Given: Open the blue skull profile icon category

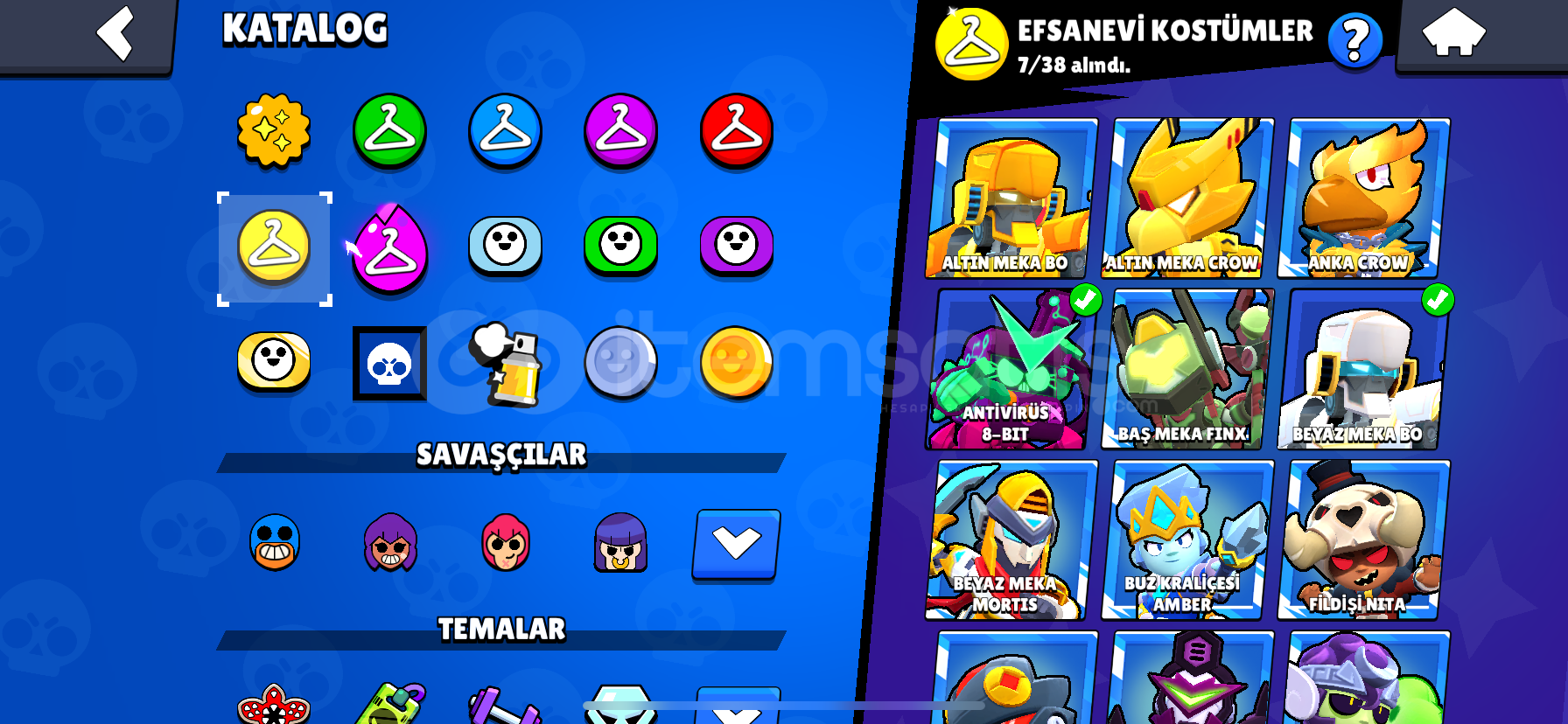Looking at the screenshot, I should click(389, 364).
